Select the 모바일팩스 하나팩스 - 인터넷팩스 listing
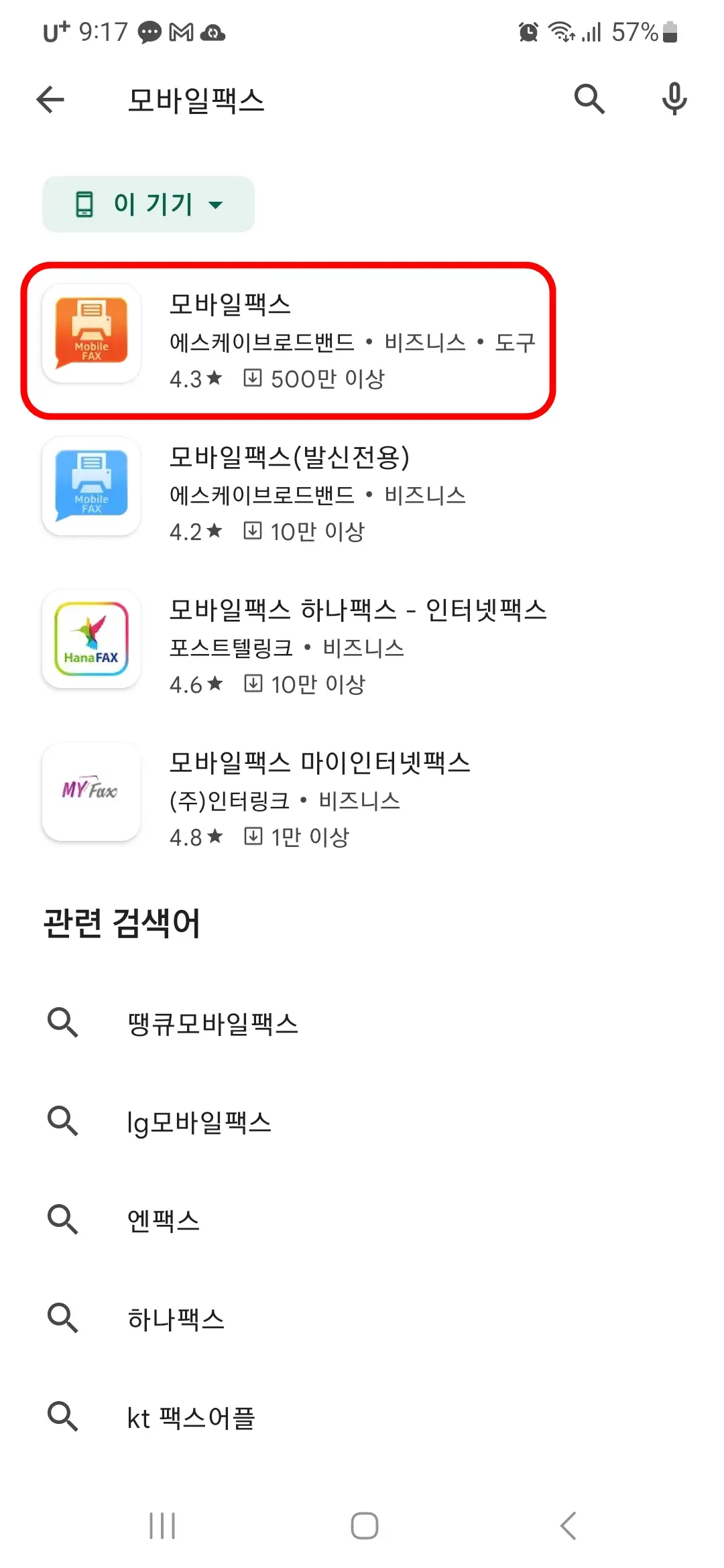 tap(357, 610)
